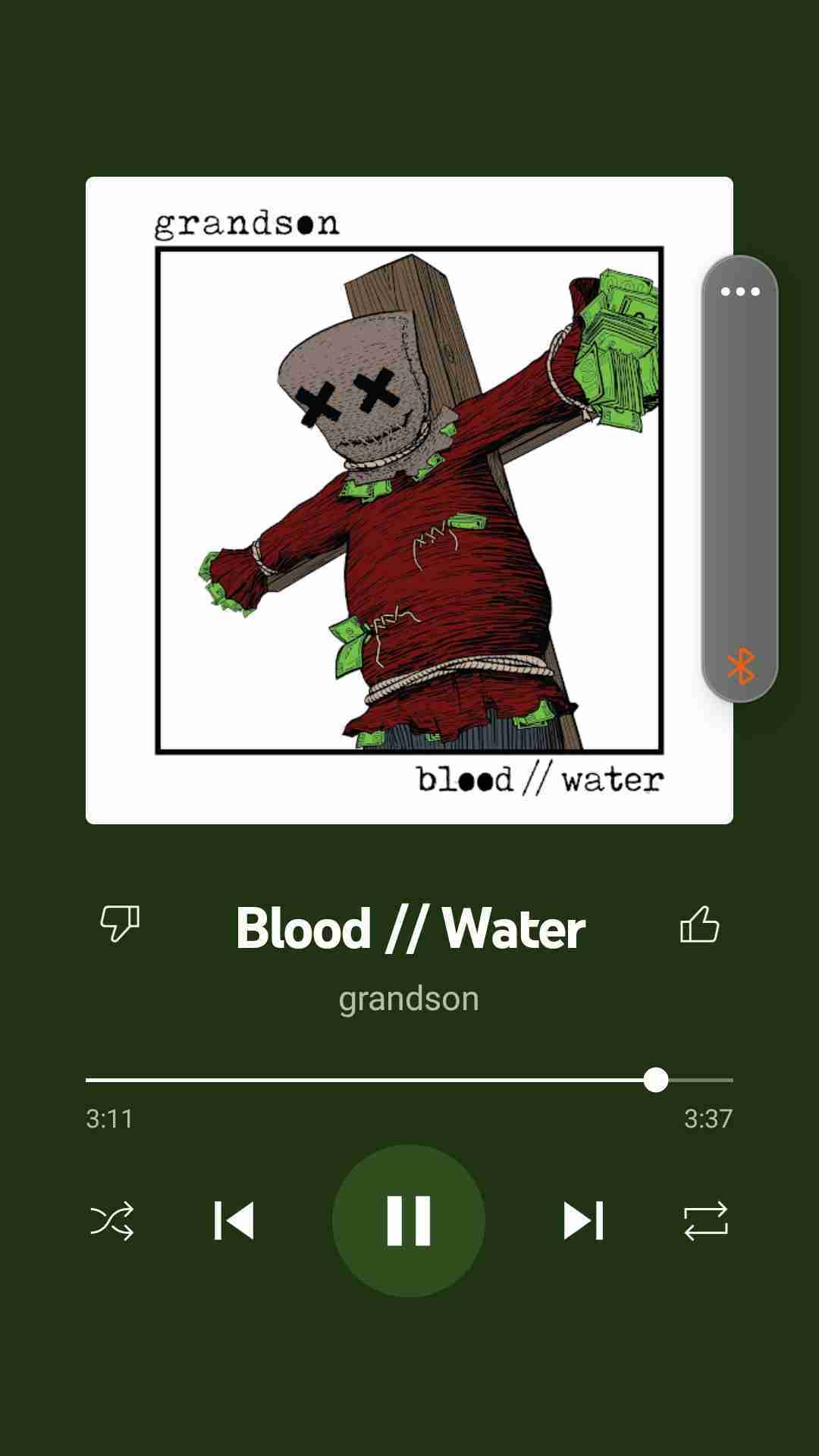Tap the Bluetooth icon on the side panel
Screen dimensions: 819x1456
(740, 666)
